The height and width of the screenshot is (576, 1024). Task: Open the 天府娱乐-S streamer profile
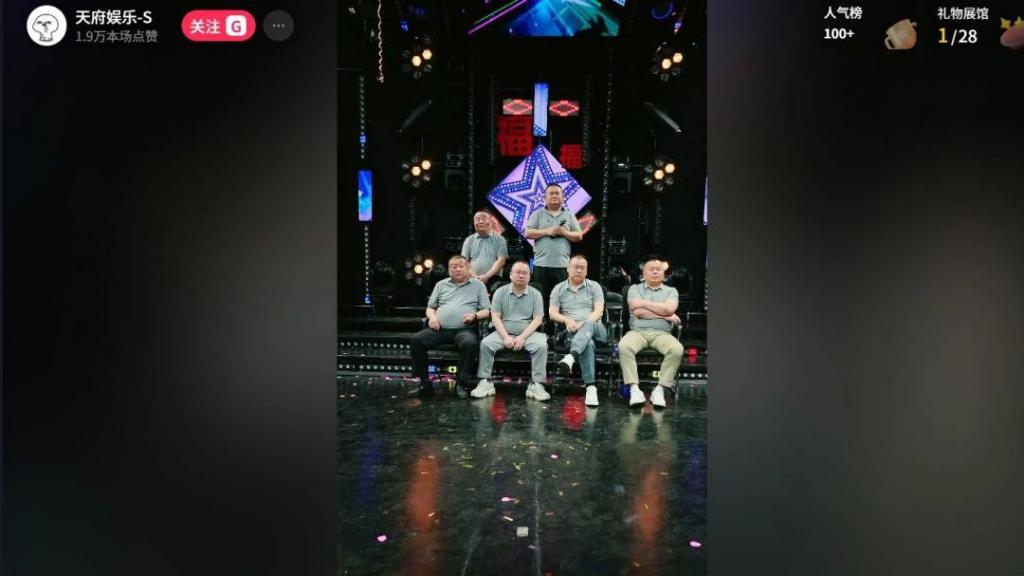coord(47,25)
